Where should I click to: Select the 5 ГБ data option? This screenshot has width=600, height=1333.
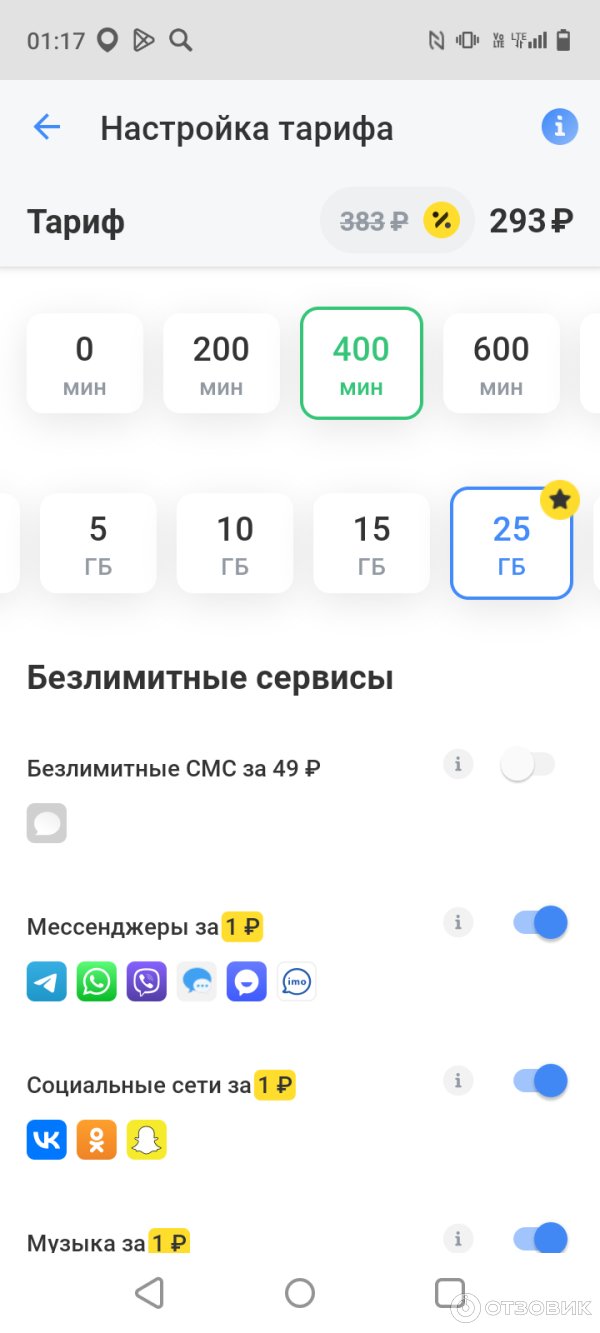coord(98,543)
